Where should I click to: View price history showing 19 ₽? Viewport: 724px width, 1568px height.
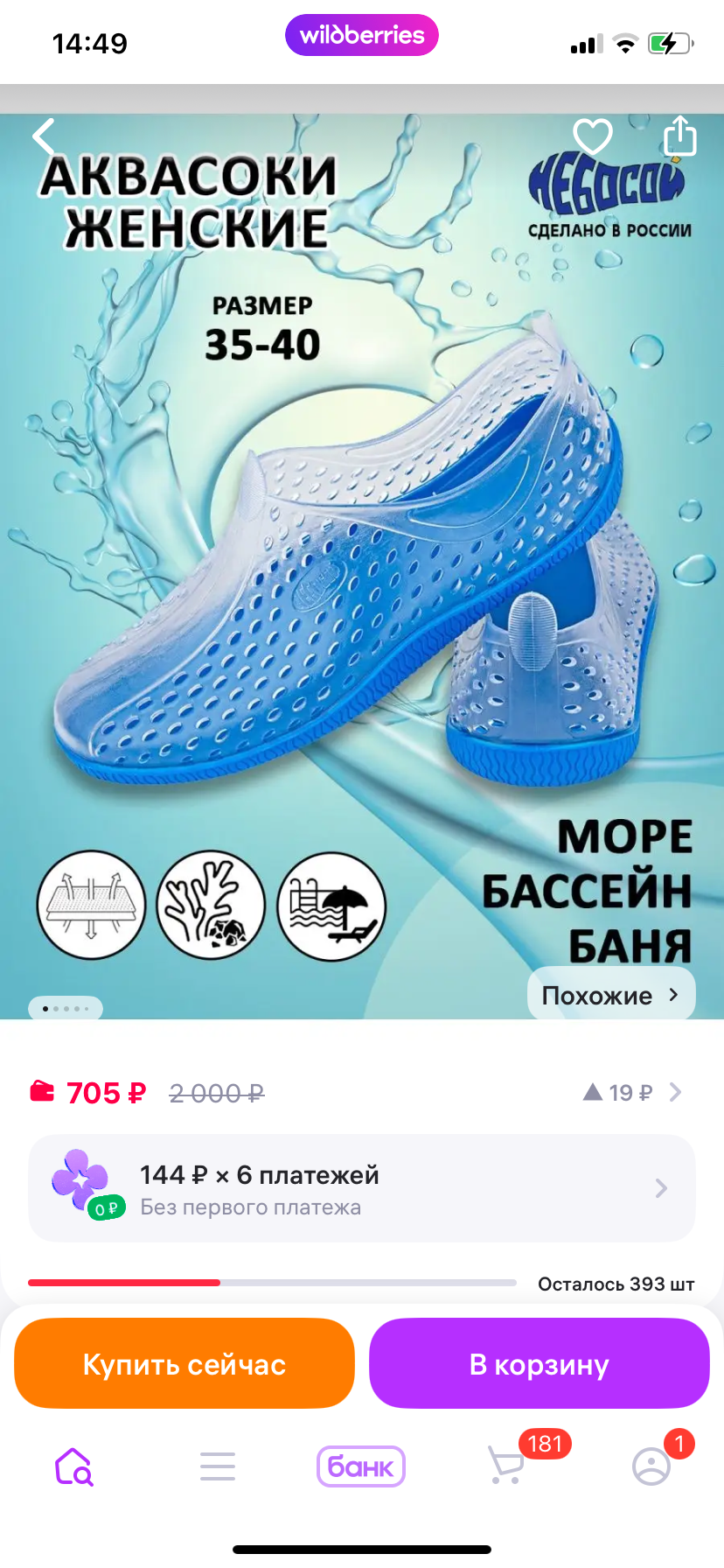click(x=631, y=1092)
